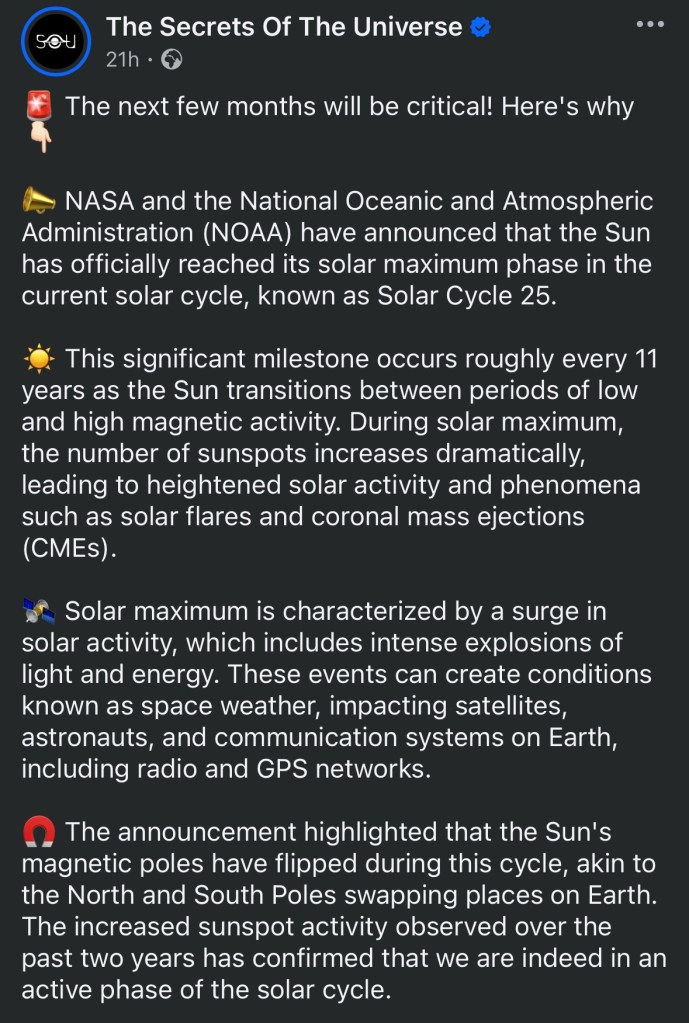Tap the 21h post timestamp
Viewport: 689px width, 1023px height.
(123, 60)
